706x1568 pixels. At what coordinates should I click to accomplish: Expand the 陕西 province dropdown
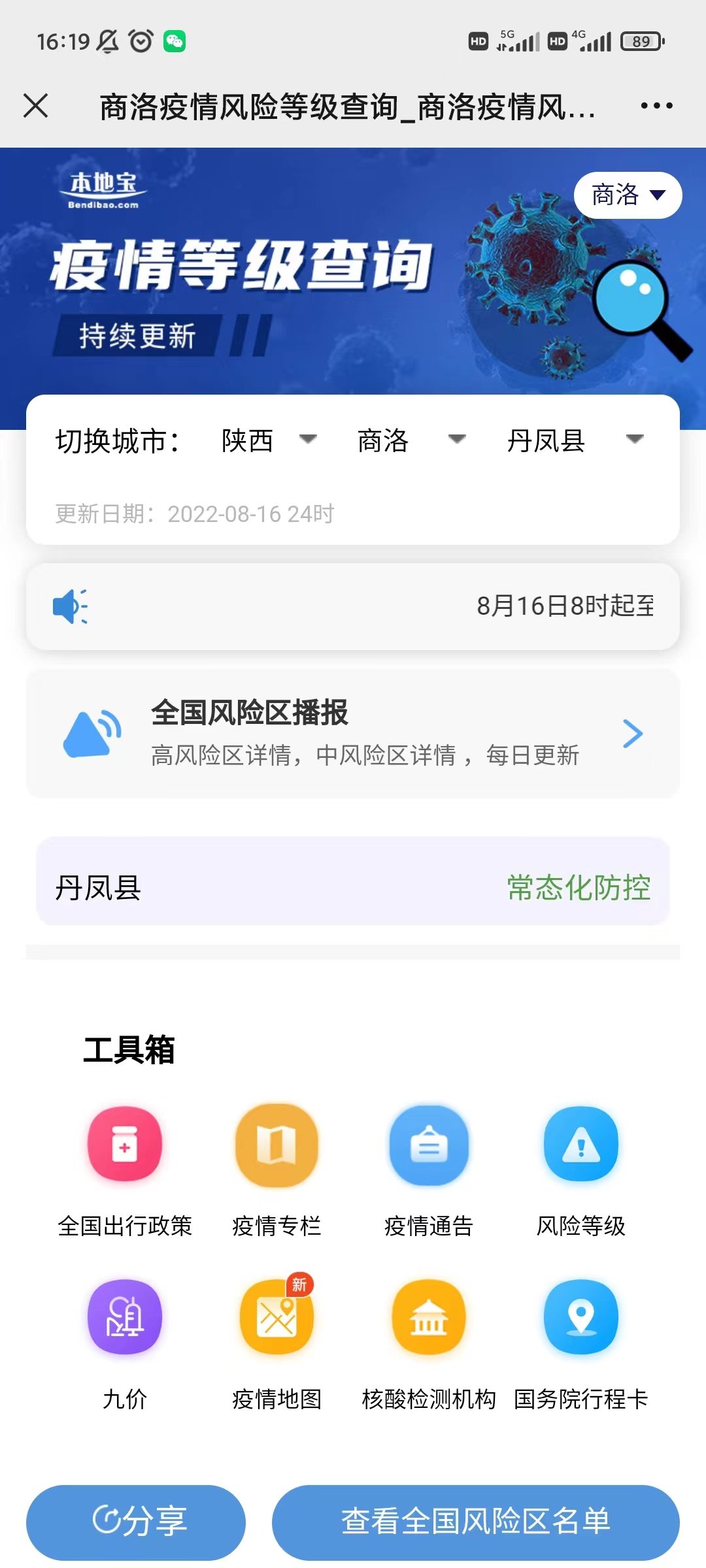[269, 440]
